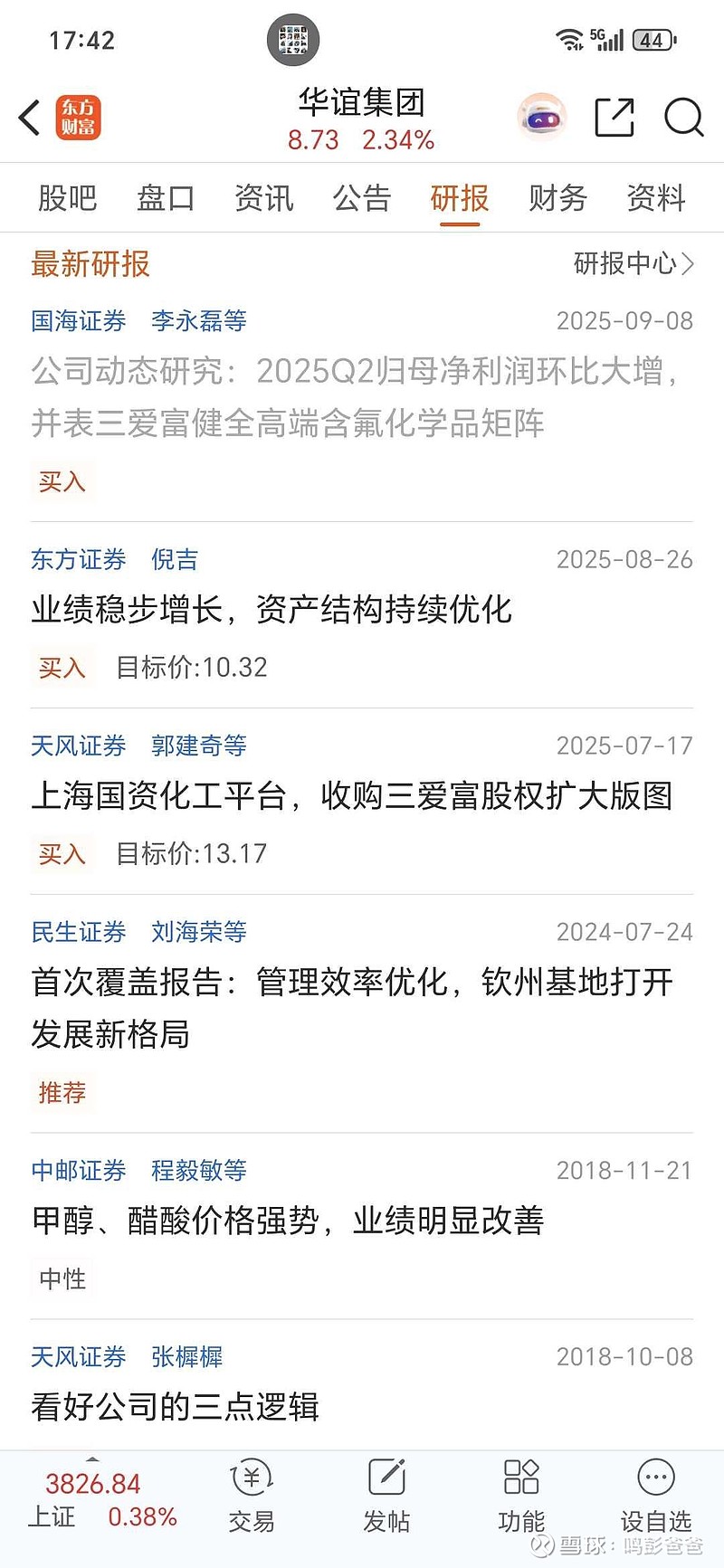724x1568 pixels.
Task: Open 研报中心 link
Action: click(x=633, y=263)
